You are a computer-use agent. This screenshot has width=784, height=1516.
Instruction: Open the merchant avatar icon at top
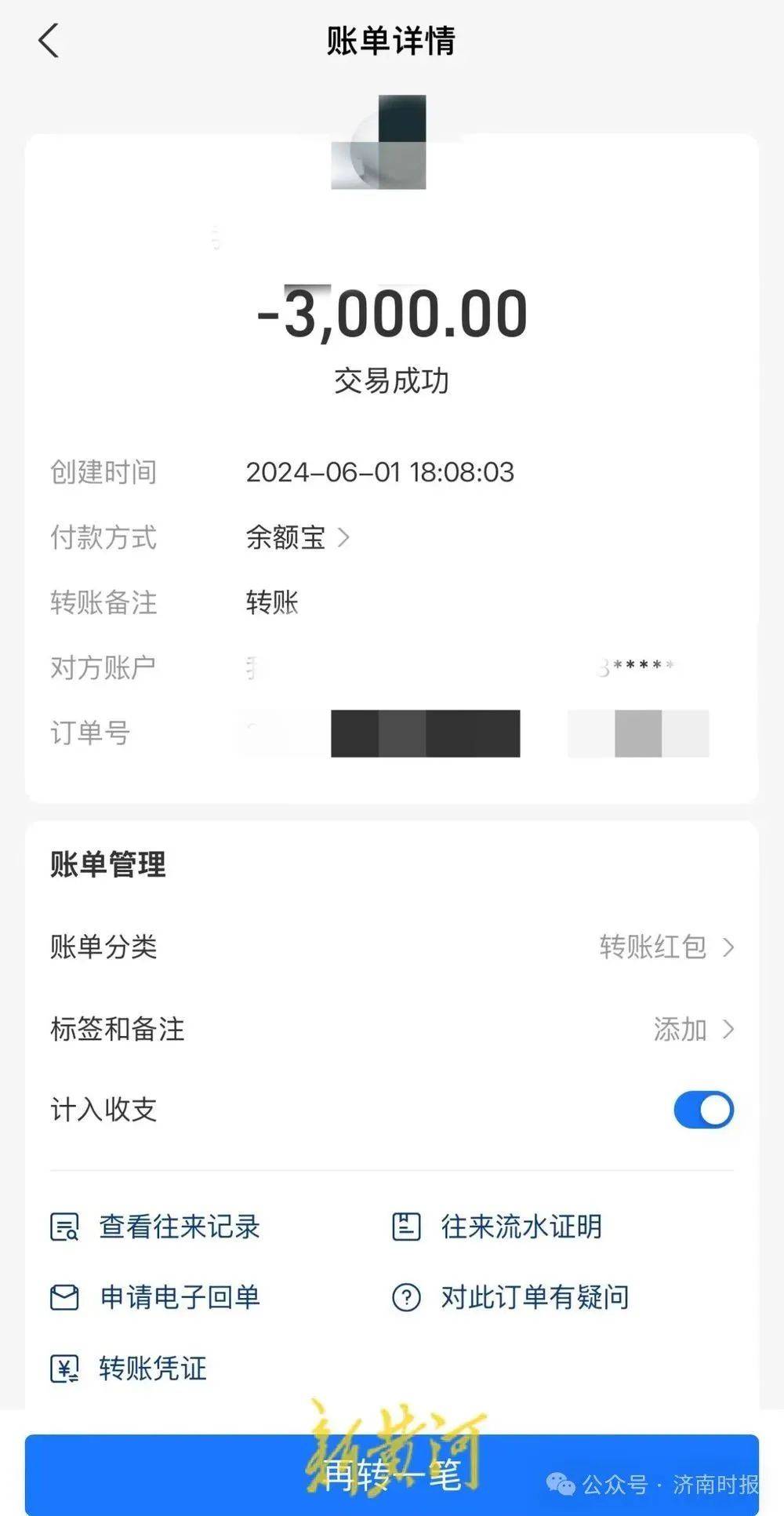click(379, 140)
